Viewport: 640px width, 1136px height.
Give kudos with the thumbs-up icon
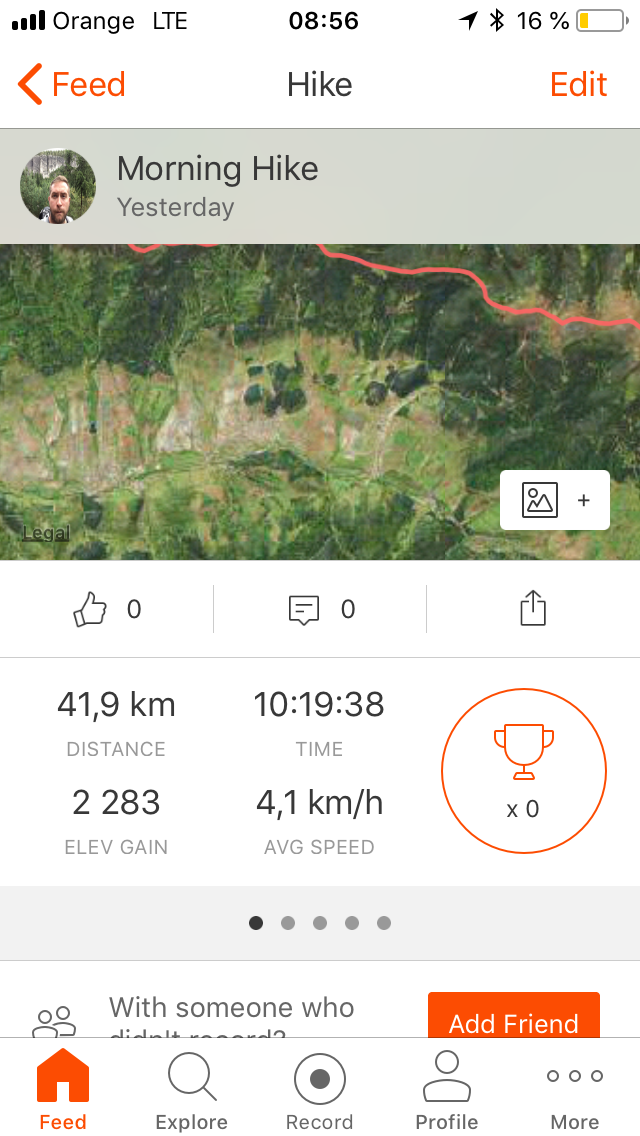coord(91,609)
